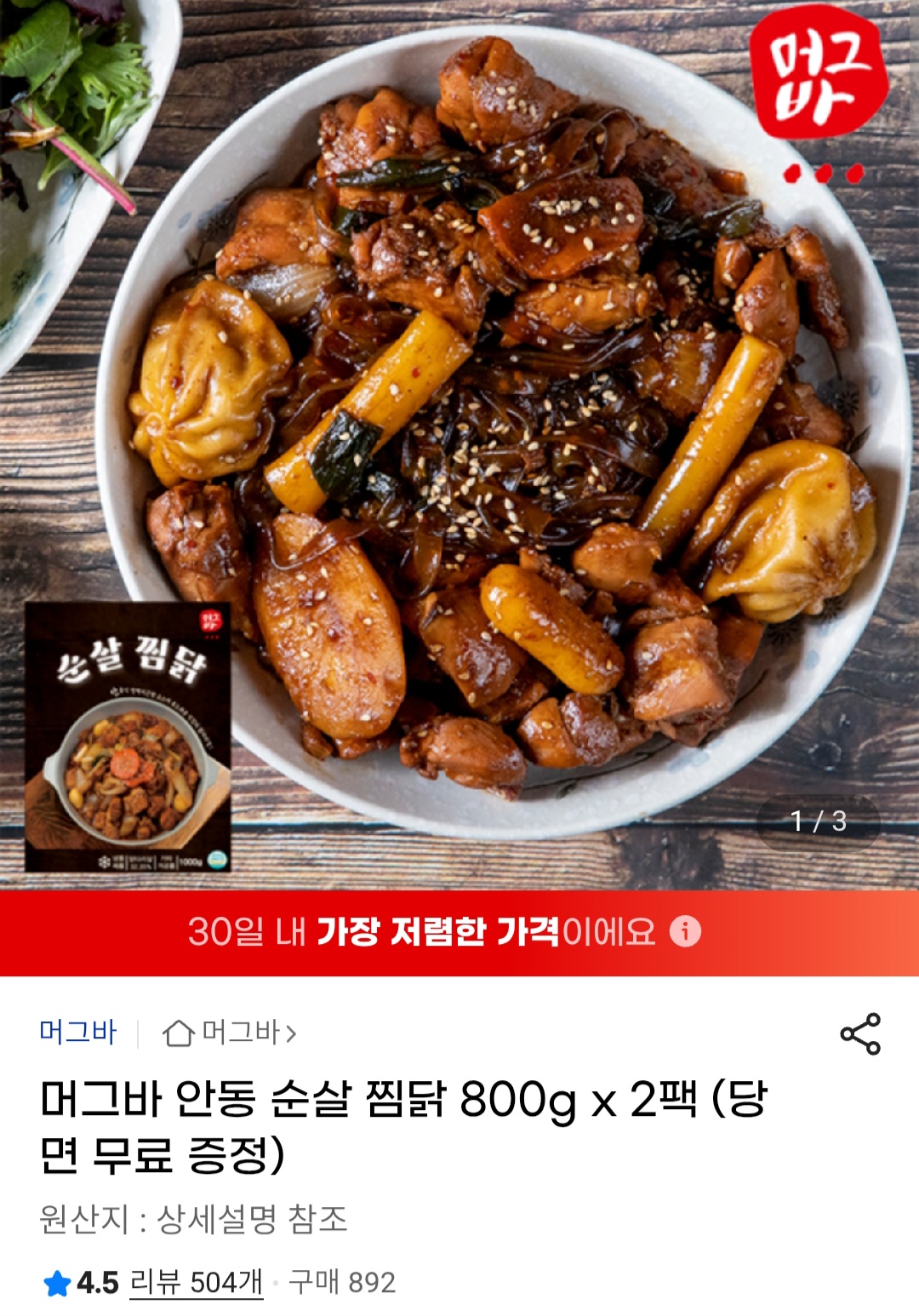919x1316 pixels.
Task: Tap info icon on lowest price banner
Action: (x=685, y=931)
